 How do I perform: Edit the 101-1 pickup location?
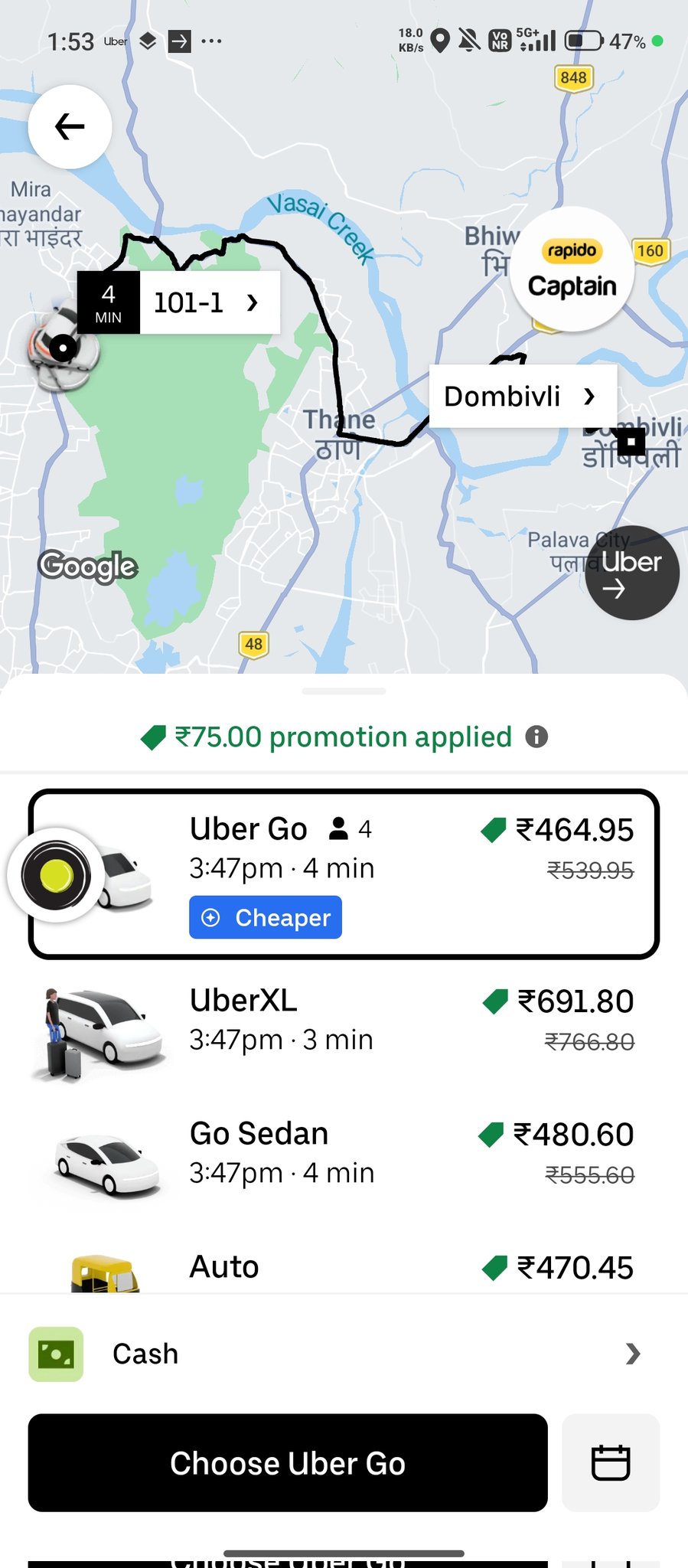click(208, 302)
